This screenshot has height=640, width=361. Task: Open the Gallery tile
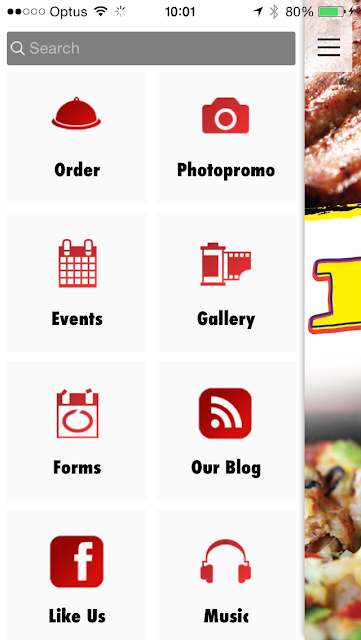click(225, 282)
